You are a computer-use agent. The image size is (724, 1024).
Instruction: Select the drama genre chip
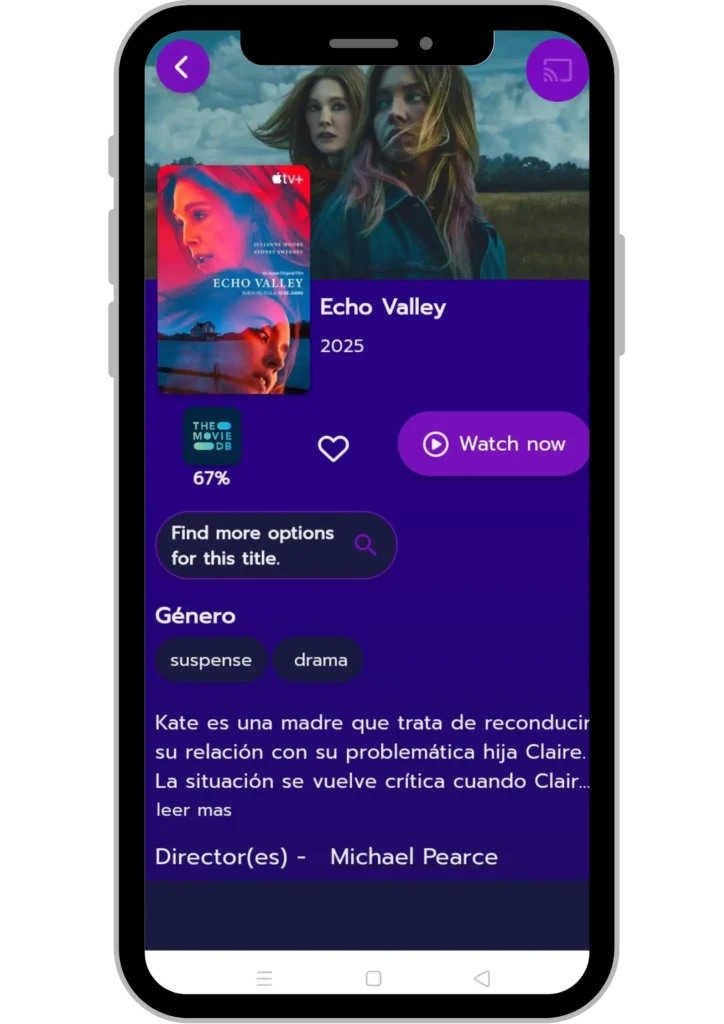320,660
